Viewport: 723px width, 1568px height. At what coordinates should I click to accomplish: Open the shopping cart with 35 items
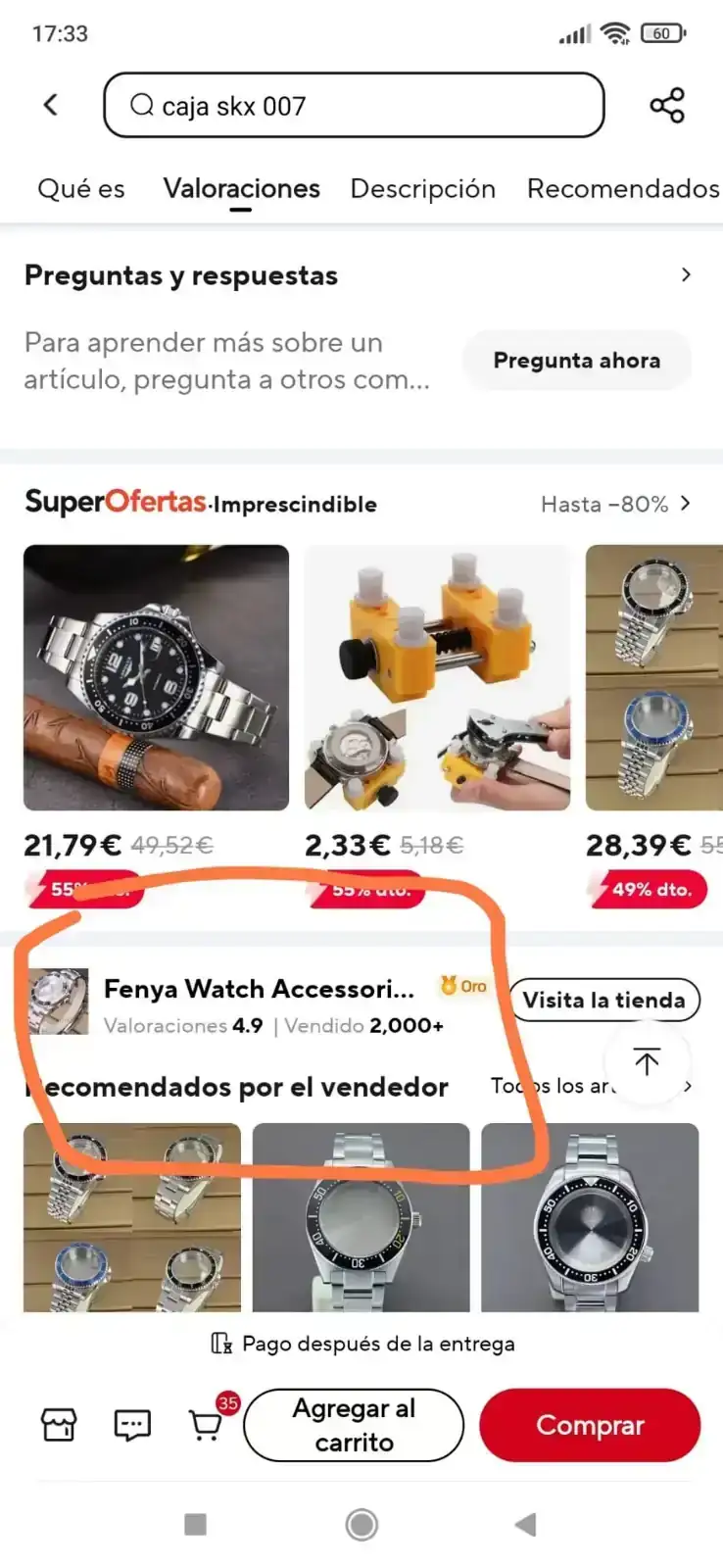[x=206, y=1425]
